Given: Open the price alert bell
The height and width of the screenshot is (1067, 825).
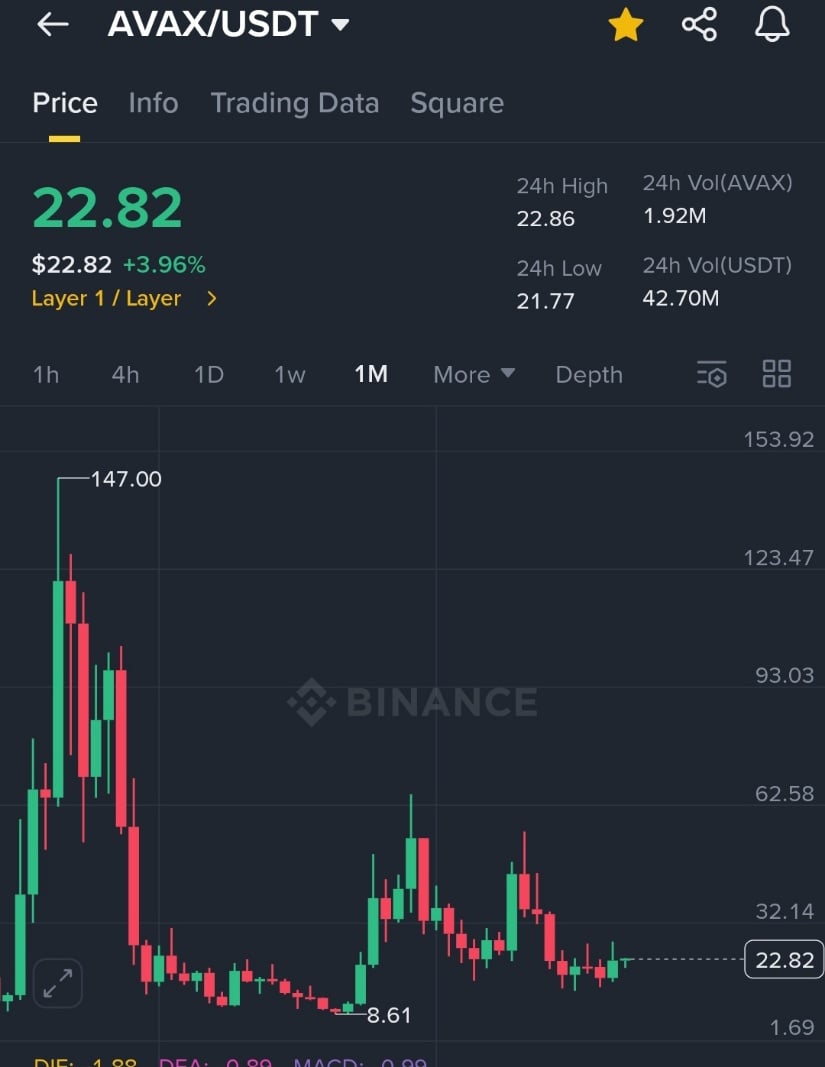Looking at the screenshot, I should coord(771,25).
